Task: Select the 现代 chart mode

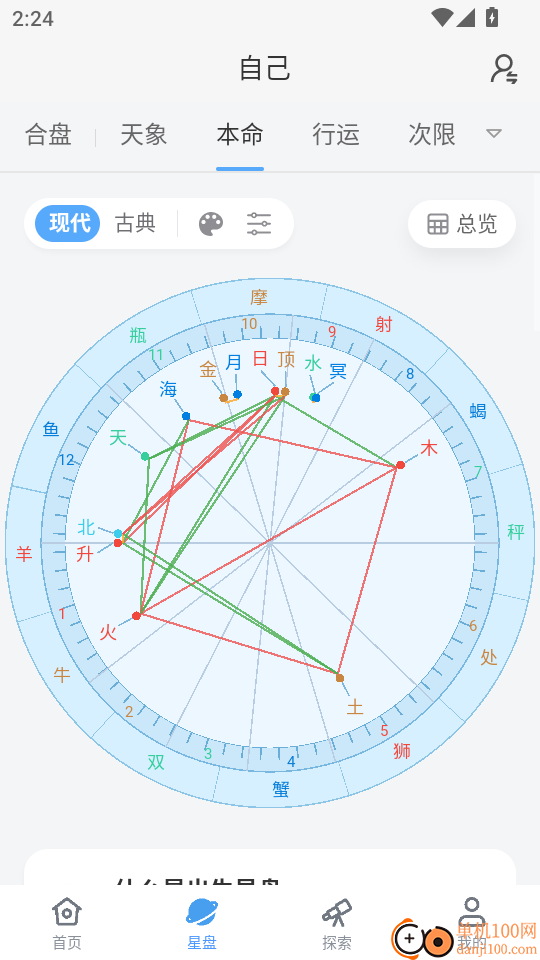Action: [68, 223]
